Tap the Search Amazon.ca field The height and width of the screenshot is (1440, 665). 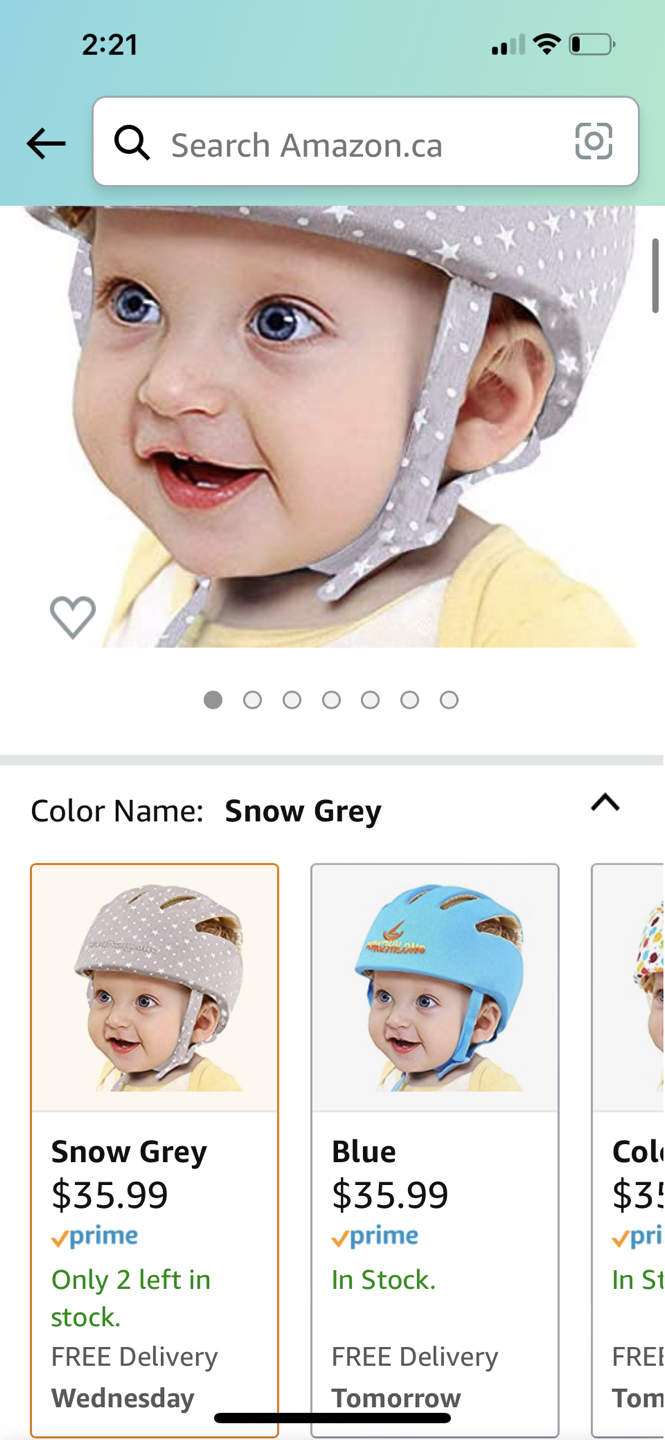pyautogui.click(x=365, y=142)
